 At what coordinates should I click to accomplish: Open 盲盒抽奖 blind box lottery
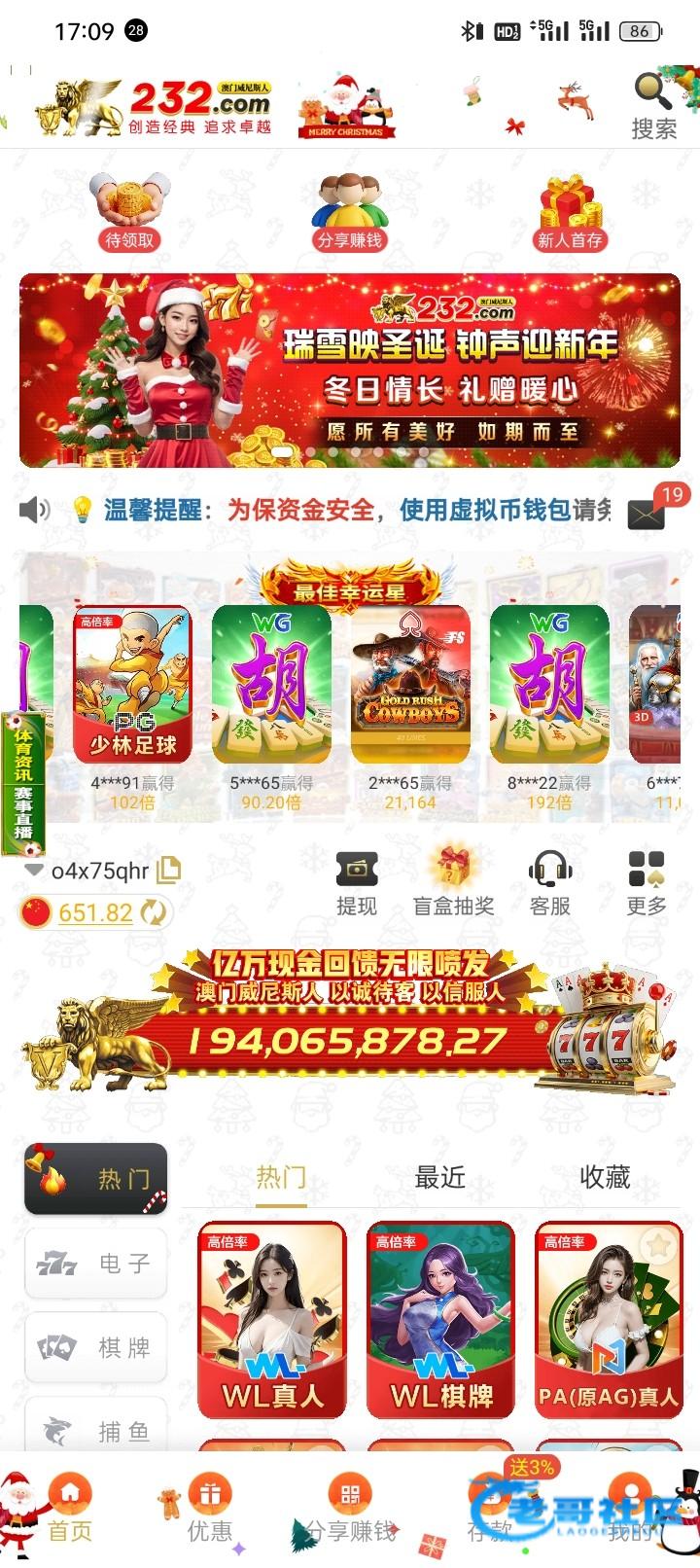pos(453,882)
